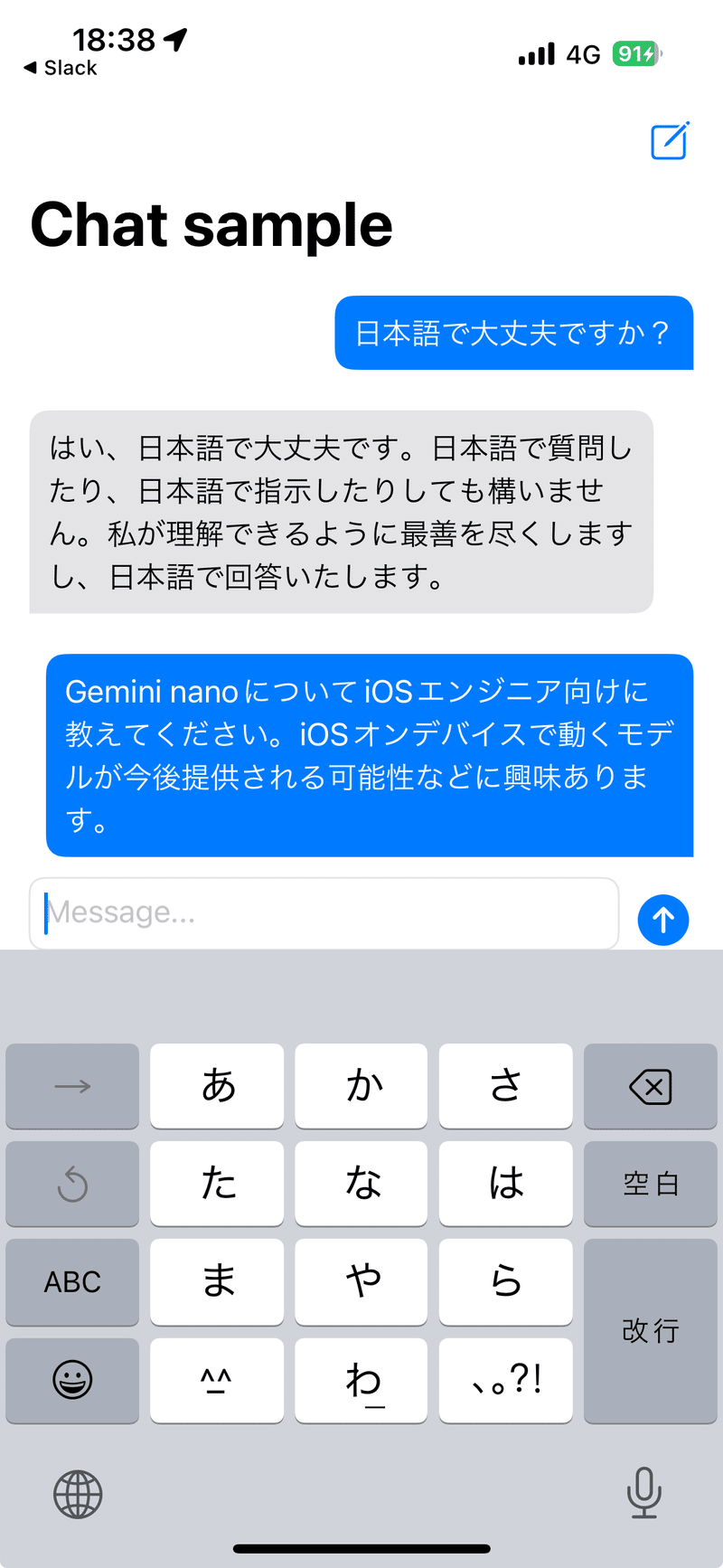Tap the 空白 space key
Image resolution: width=723 pixels, height=1568 pixels.
click(650, 1184)
